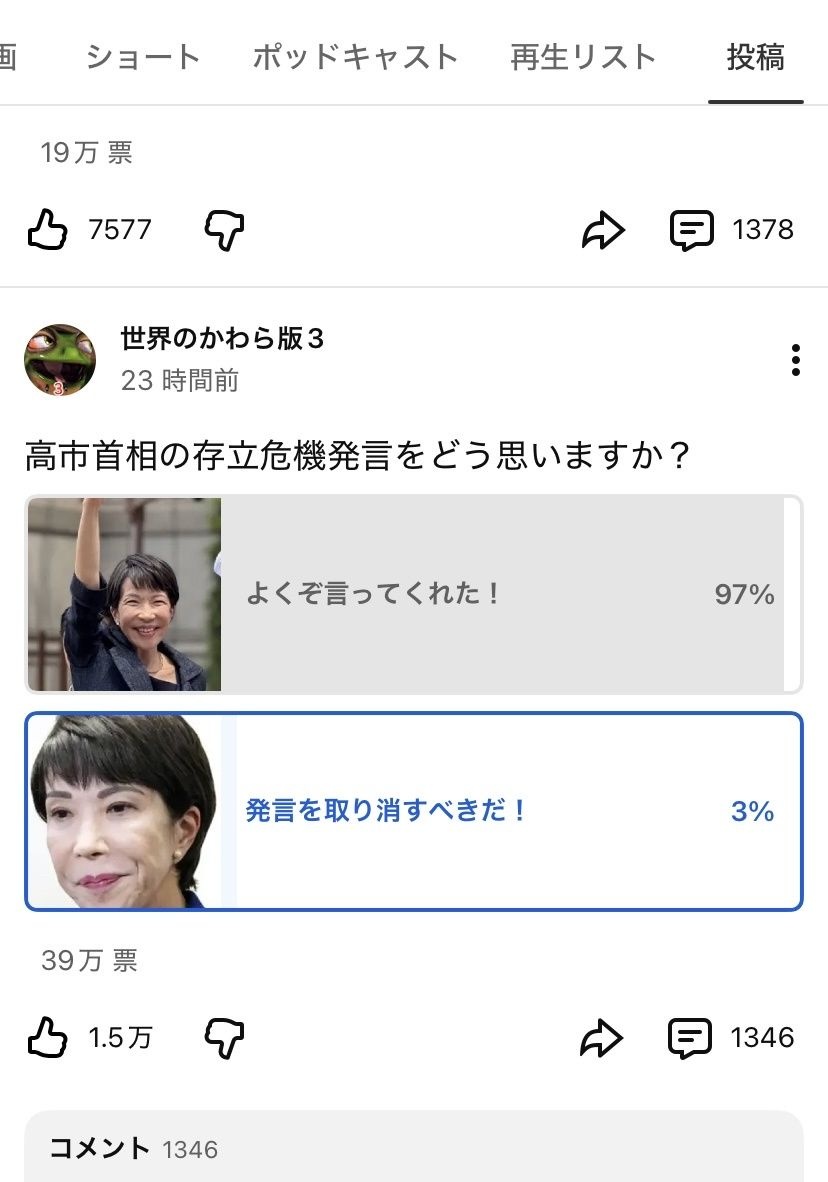Open the overflow menu on the poll post
828x1182 pixels.
coord(795,360)
